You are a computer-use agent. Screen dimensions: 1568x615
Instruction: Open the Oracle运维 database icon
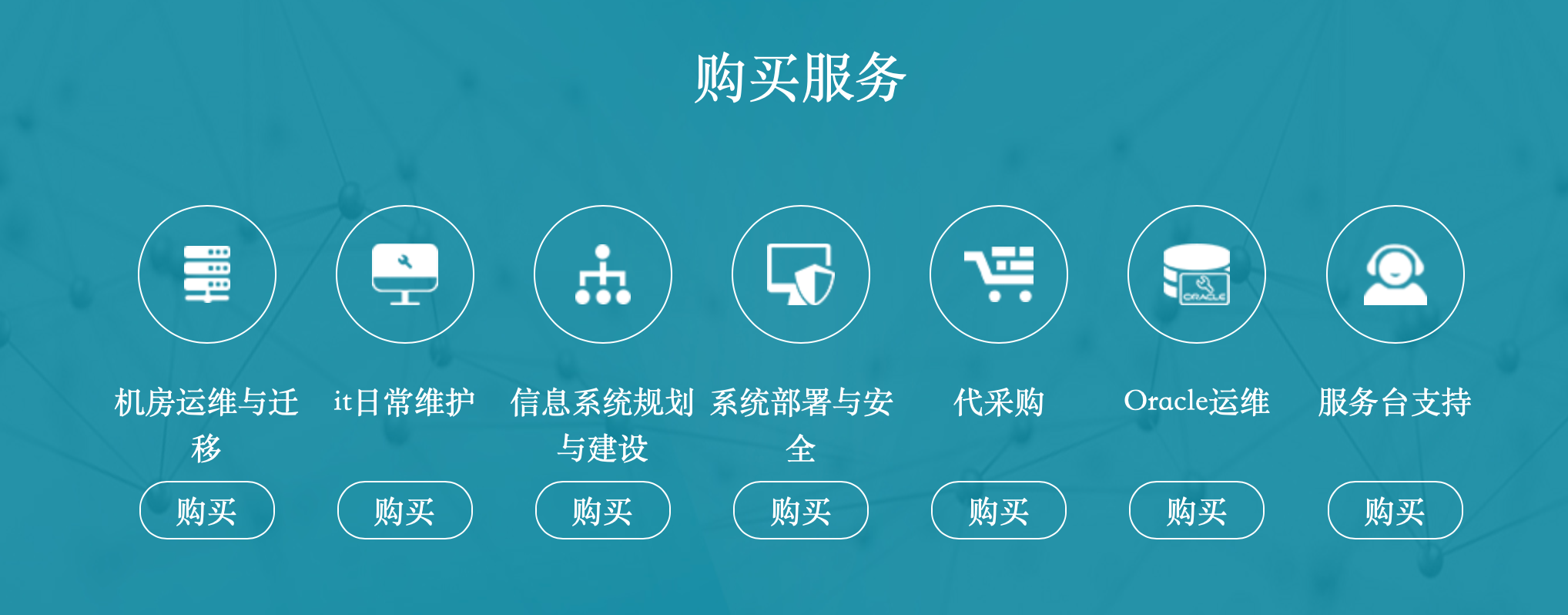pyautogui.click(x=1196, y=274)
